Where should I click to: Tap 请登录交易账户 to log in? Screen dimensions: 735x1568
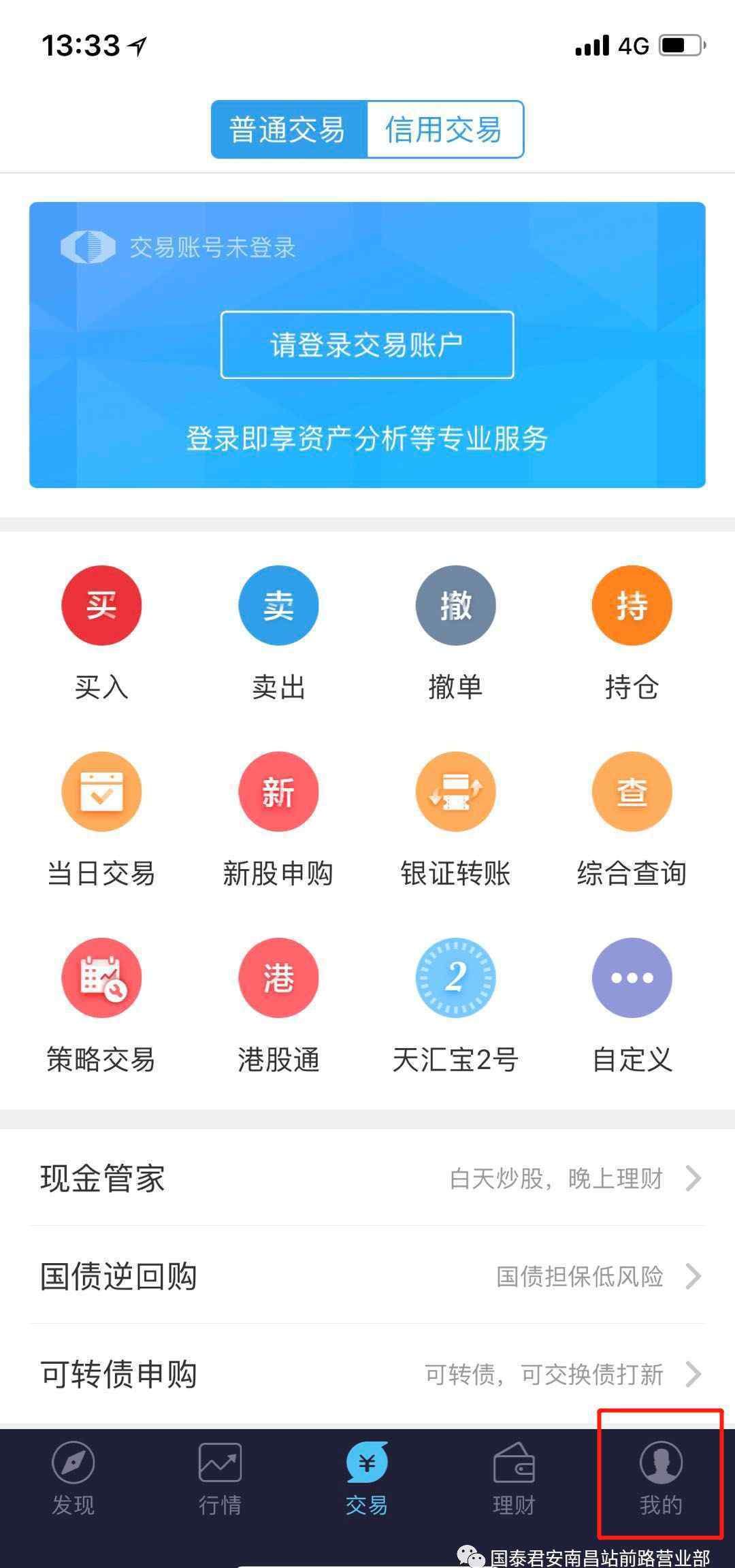tap(367, 344)
